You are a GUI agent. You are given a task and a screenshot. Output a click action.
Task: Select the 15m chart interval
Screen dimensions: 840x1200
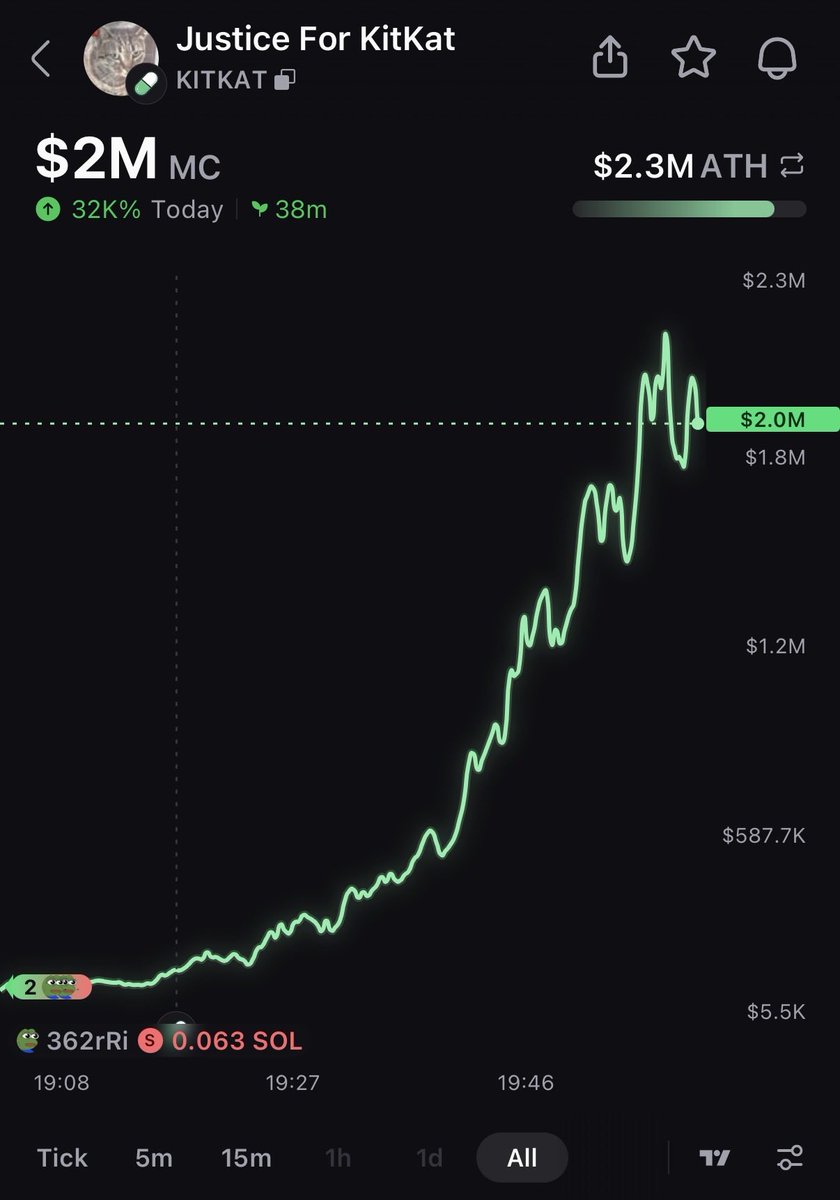pyautogui.click(x=246, y=1158)
